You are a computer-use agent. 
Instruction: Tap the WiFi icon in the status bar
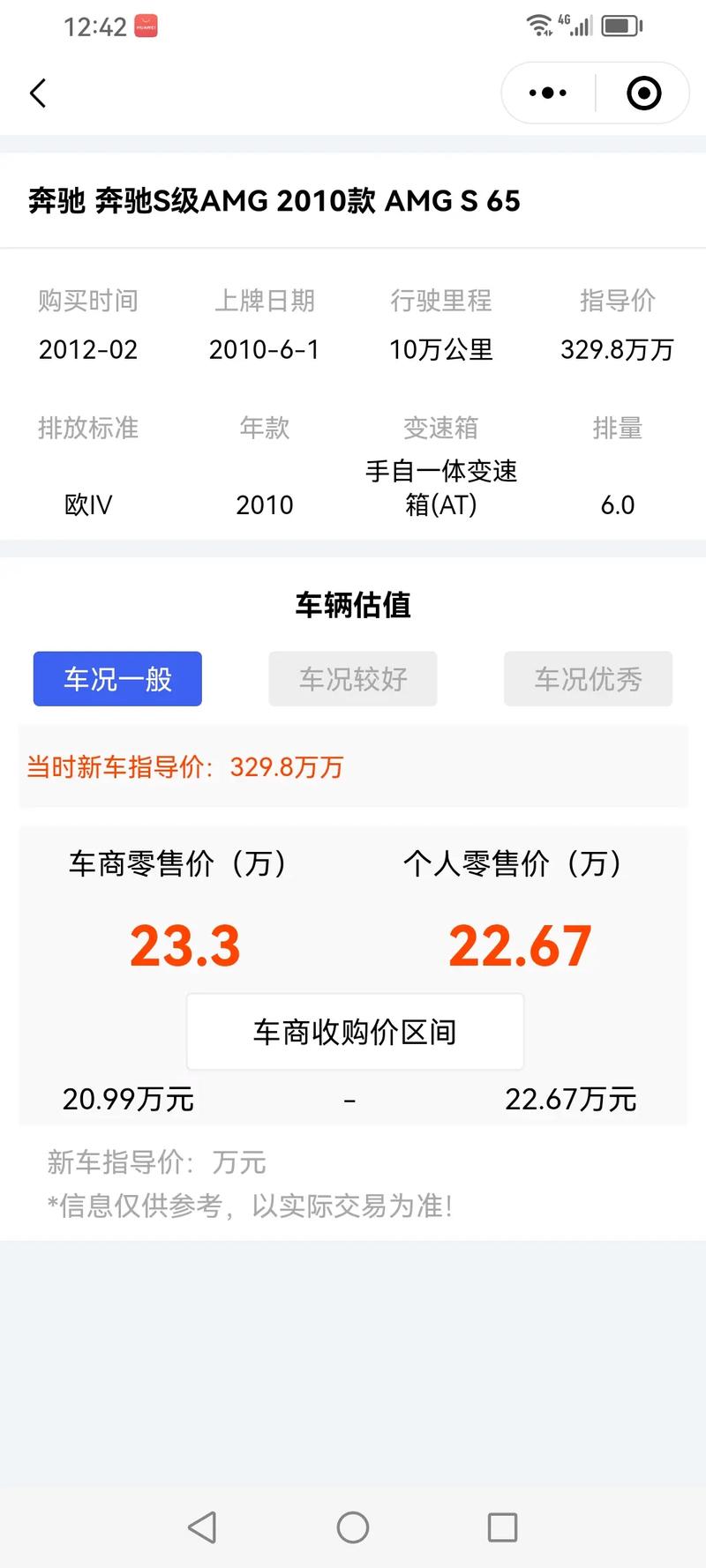(x=540, y=25)
